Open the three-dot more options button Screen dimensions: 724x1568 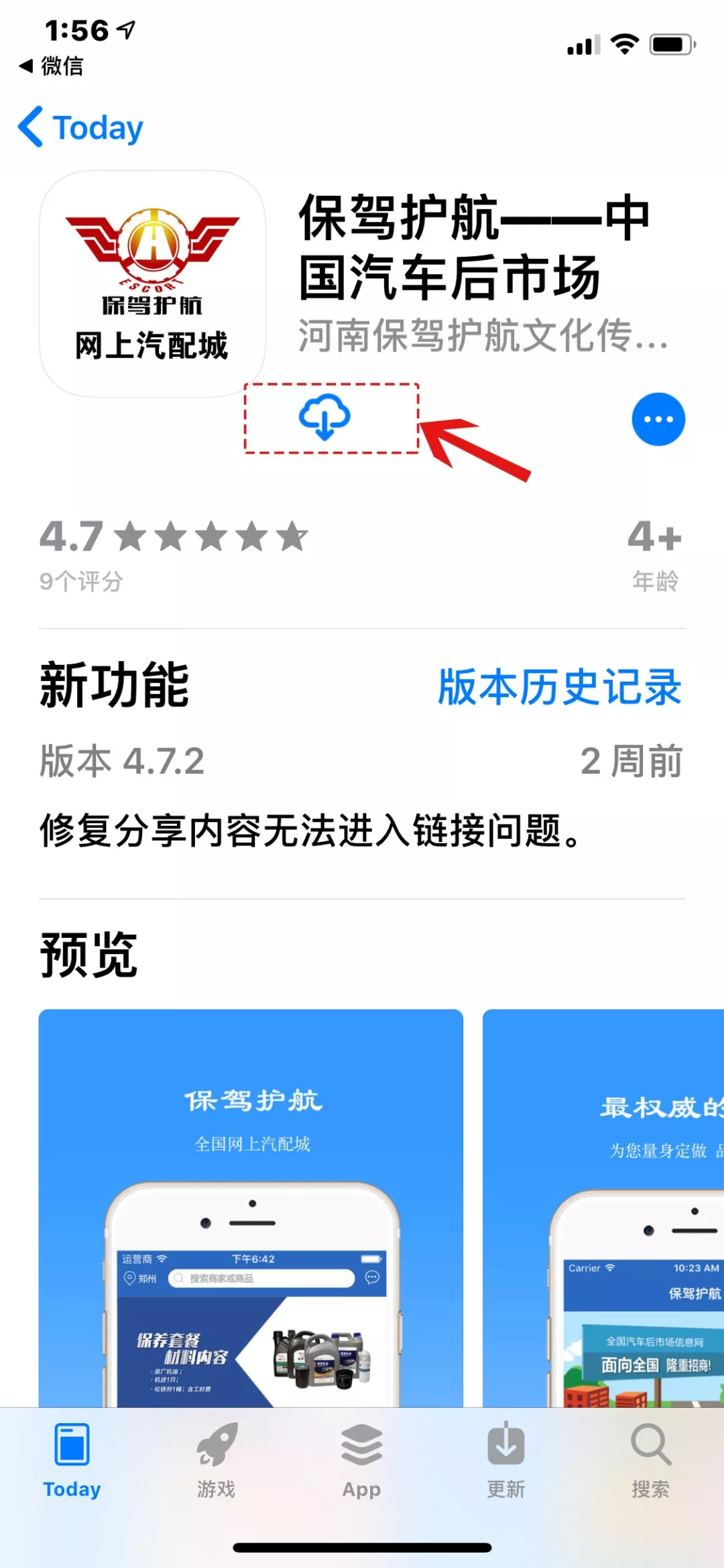pyautogui.click(x=658, y=419)
